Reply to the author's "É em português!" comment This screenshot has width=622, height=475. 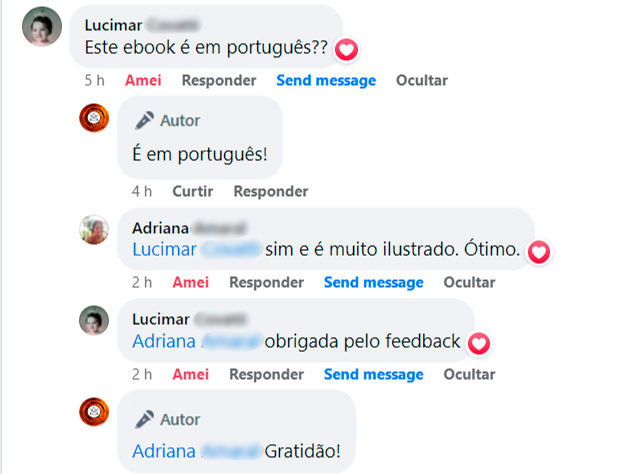(270, 191)
